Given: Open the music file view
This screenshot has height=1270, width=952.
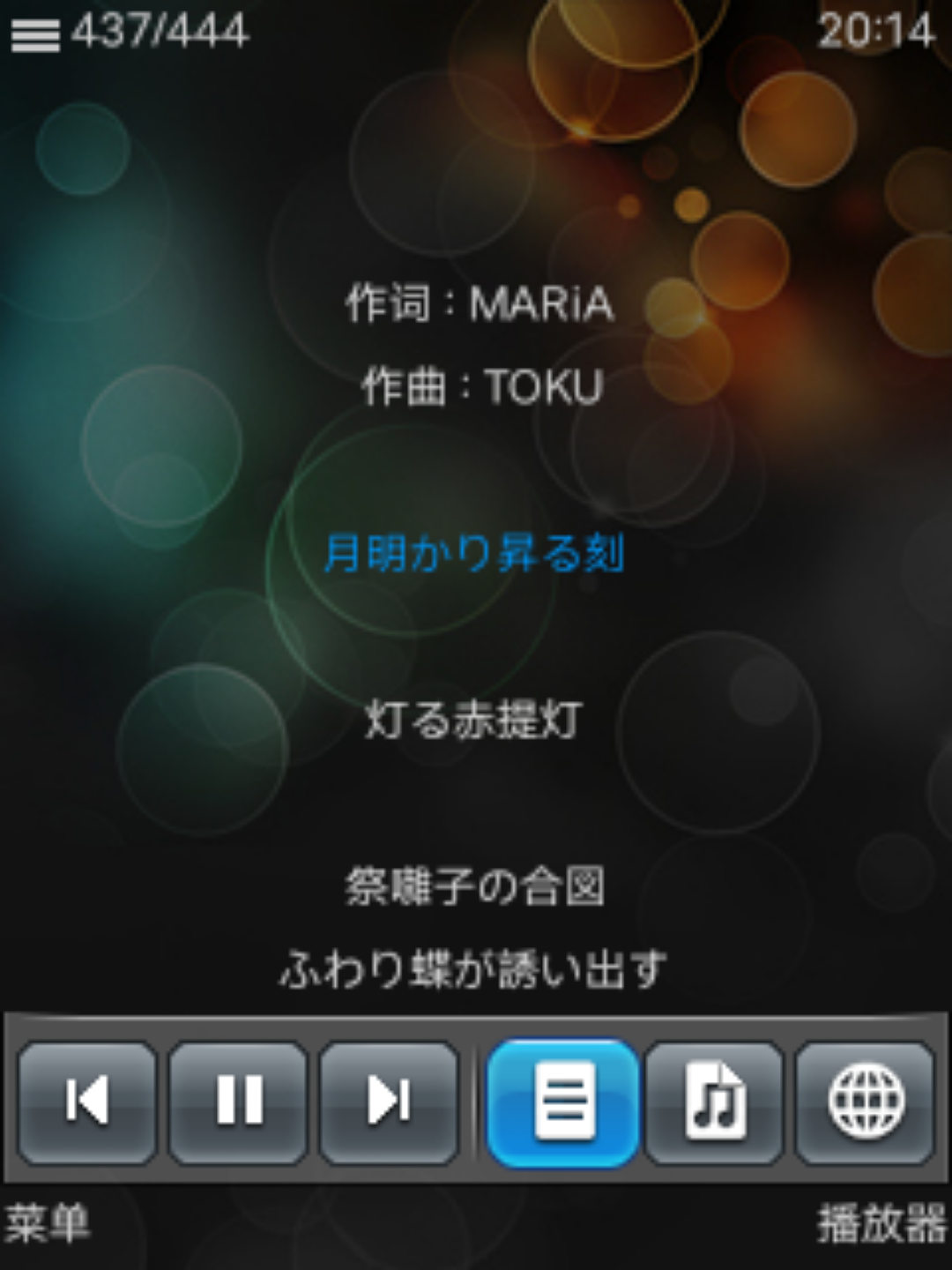Looking at the screenshot, I should (x=714, y=1102).
